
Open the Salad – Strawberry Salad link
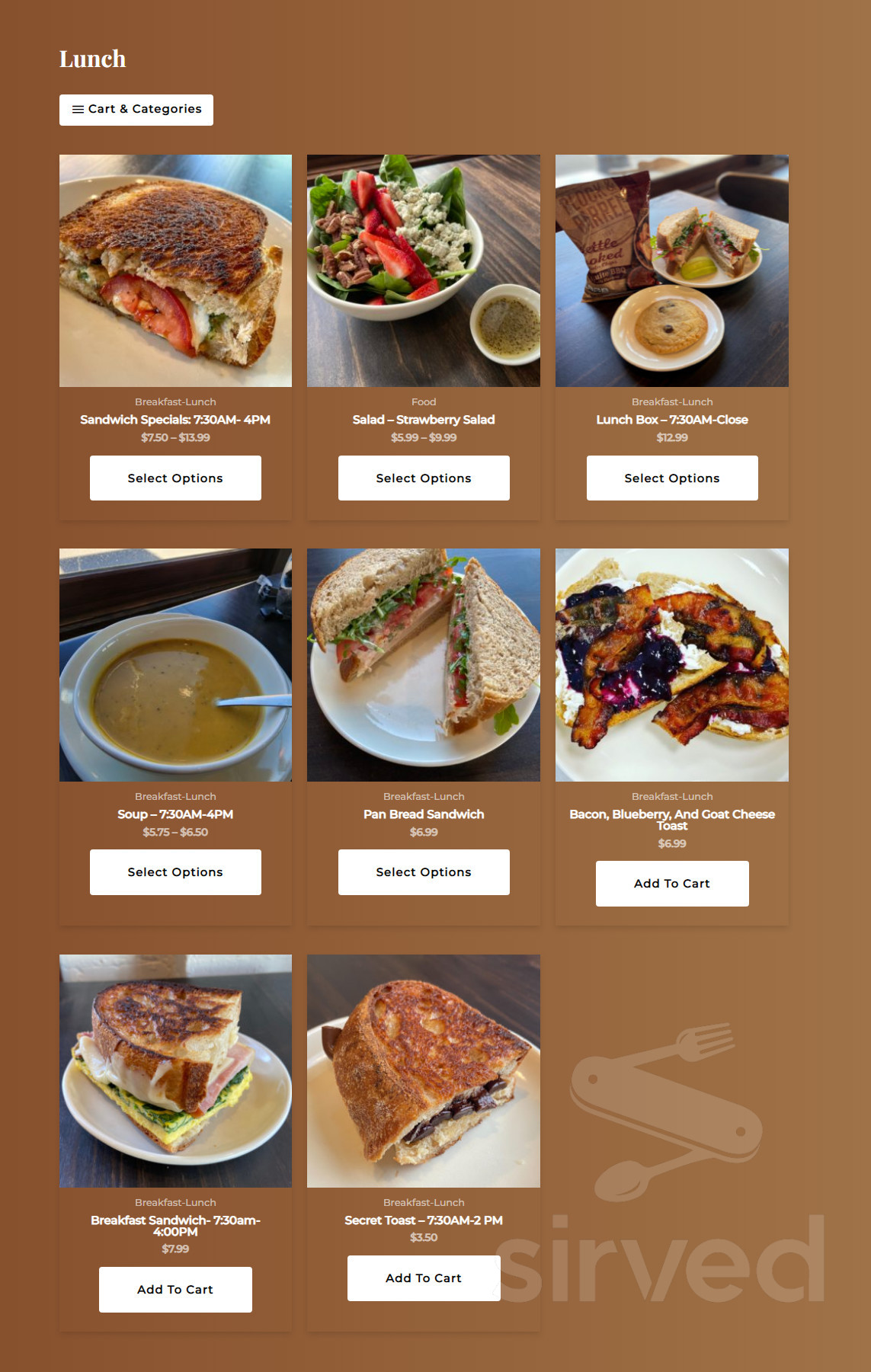(x=424, y=420)
